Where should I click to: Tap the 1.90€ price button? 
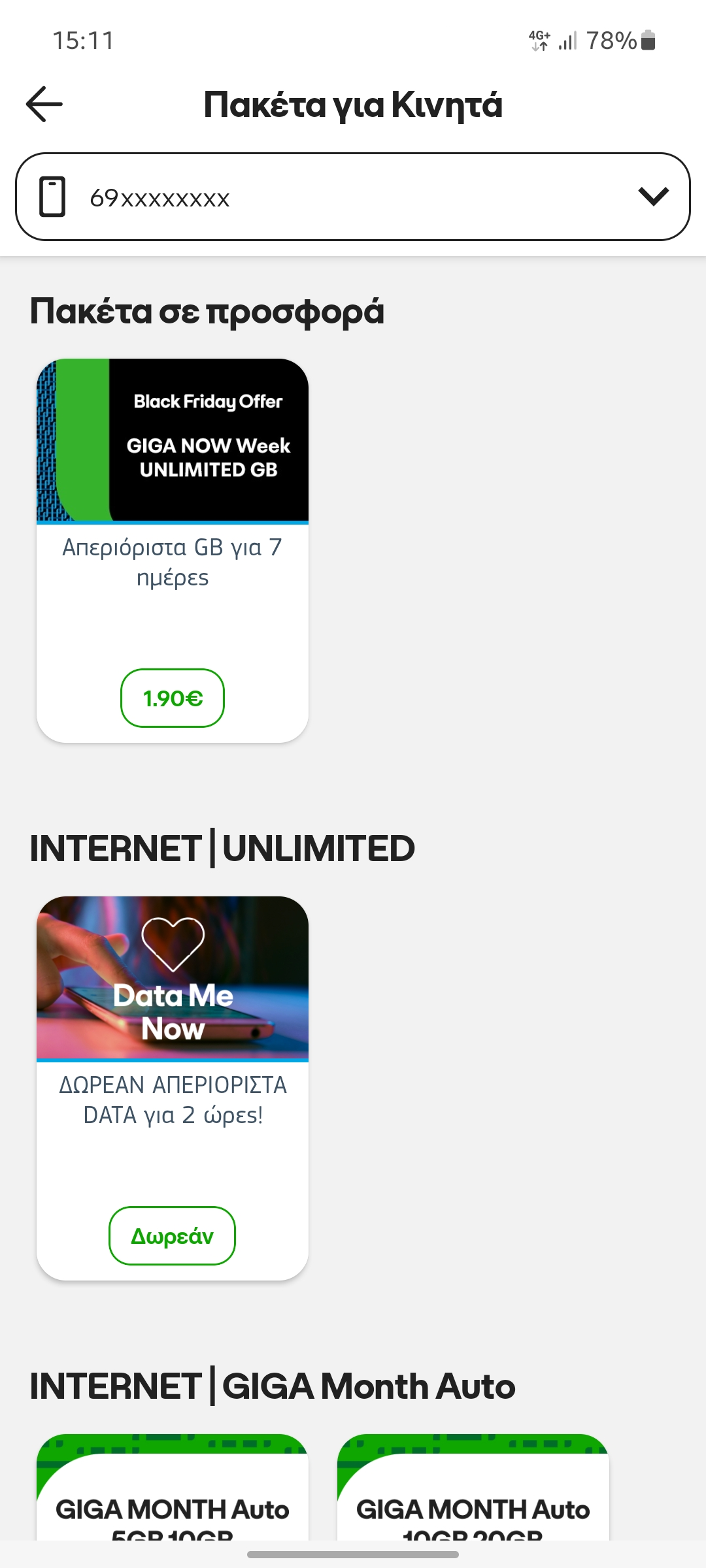coord(173,698)
